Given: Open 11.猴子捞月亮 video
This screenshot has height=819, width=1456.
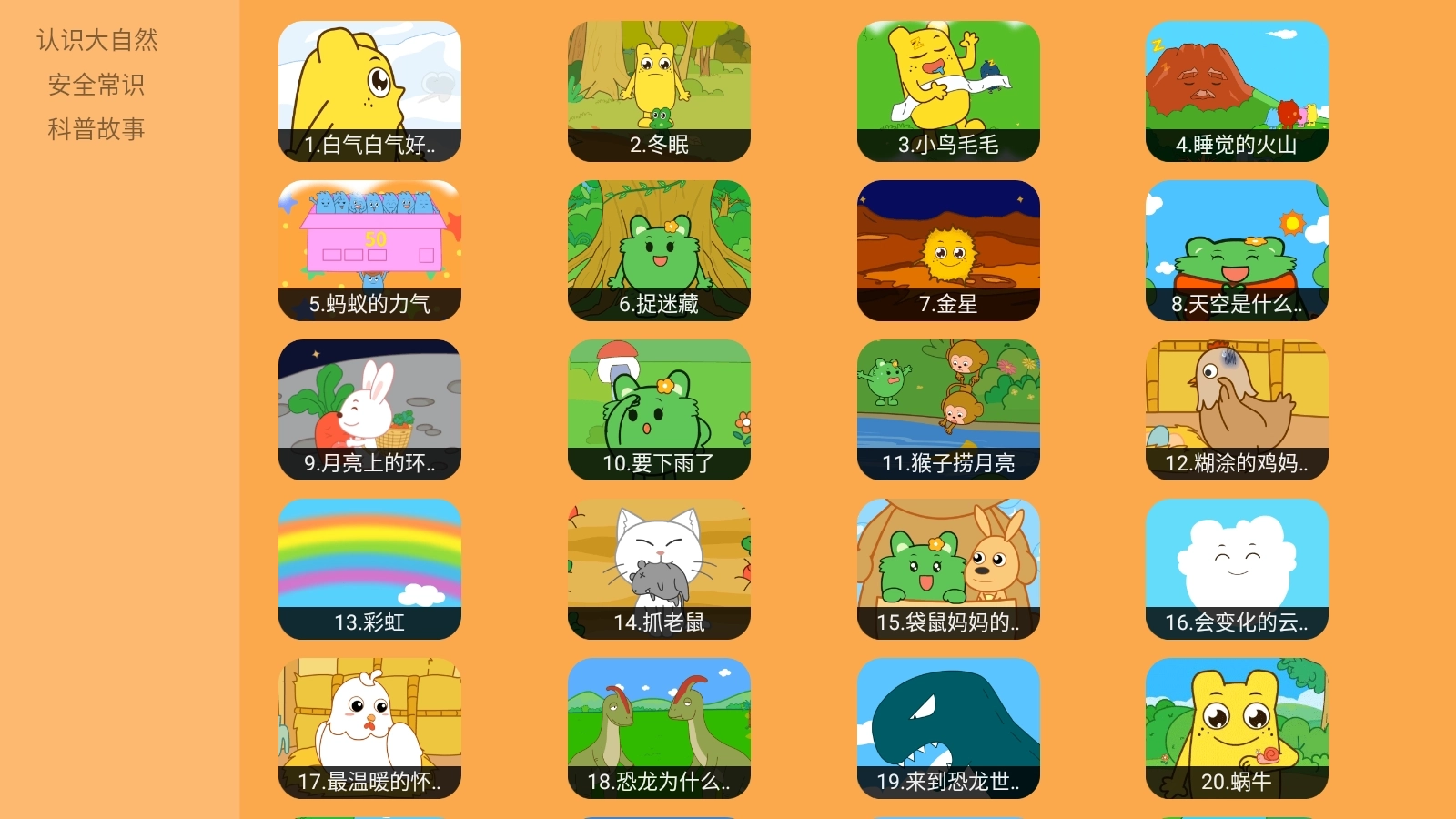Looking at the screenshot, I should (x=948, y=409).
